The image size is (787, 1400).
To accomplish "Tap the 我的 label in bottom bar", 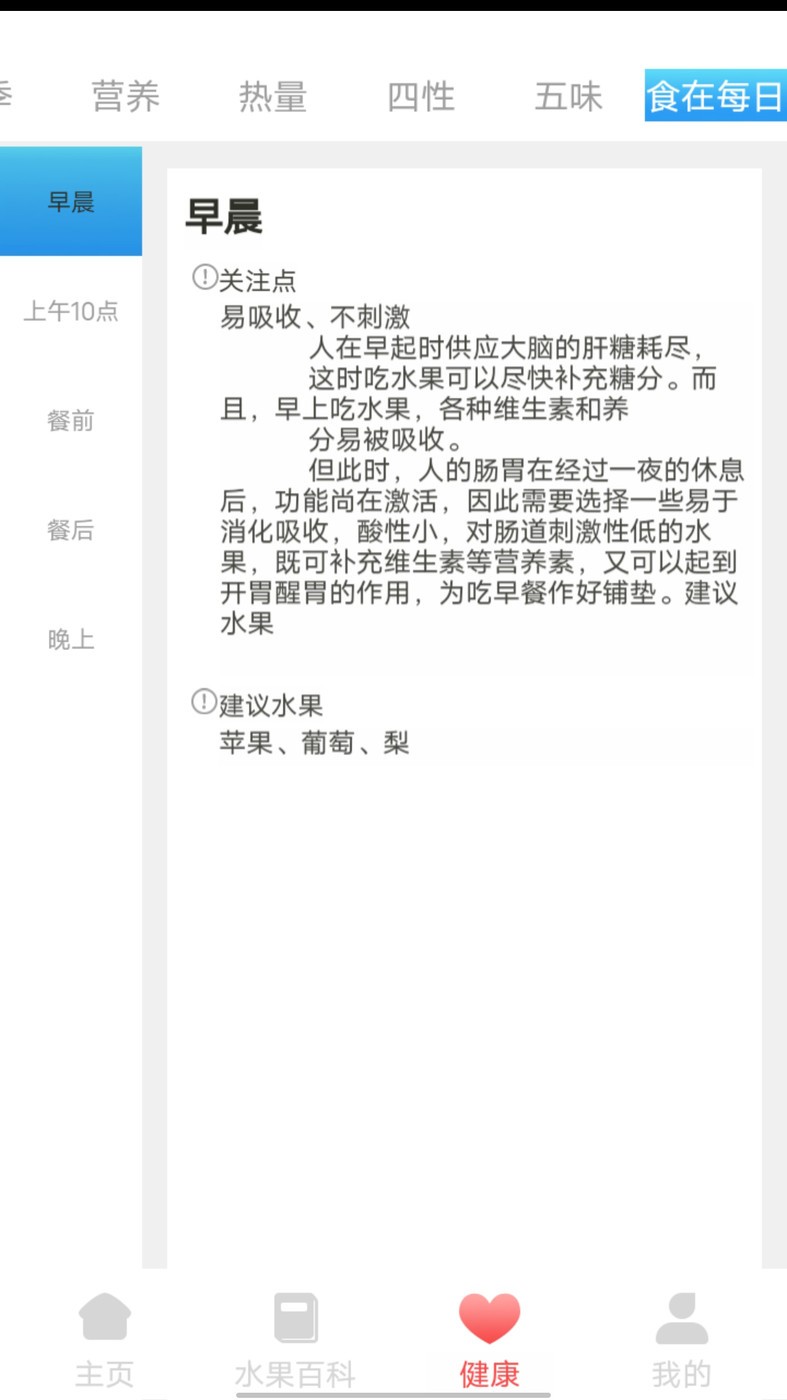I will point(681,1373).
